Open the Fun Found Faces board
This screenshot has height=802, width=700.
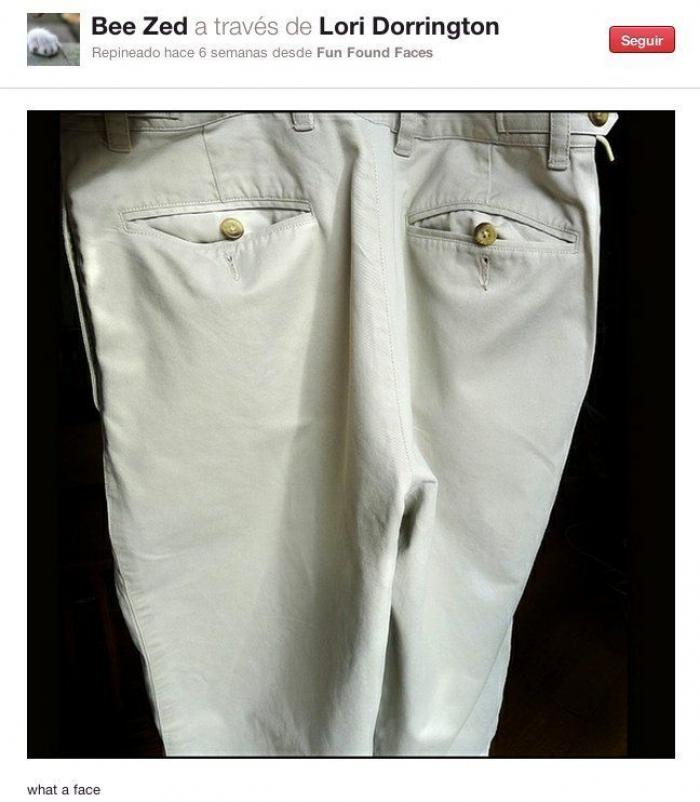click(374, 53)
